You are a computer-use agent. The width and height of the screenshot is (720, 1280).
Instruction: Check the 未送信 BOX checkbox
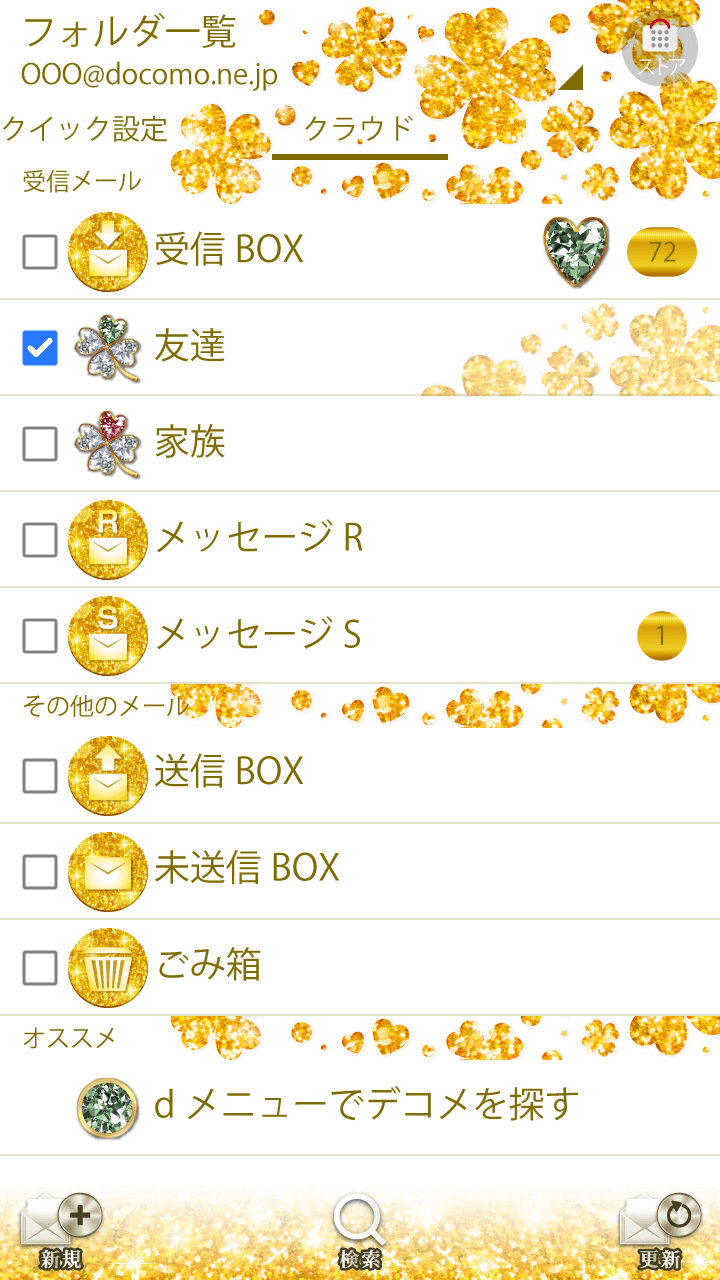pos(40,872)
